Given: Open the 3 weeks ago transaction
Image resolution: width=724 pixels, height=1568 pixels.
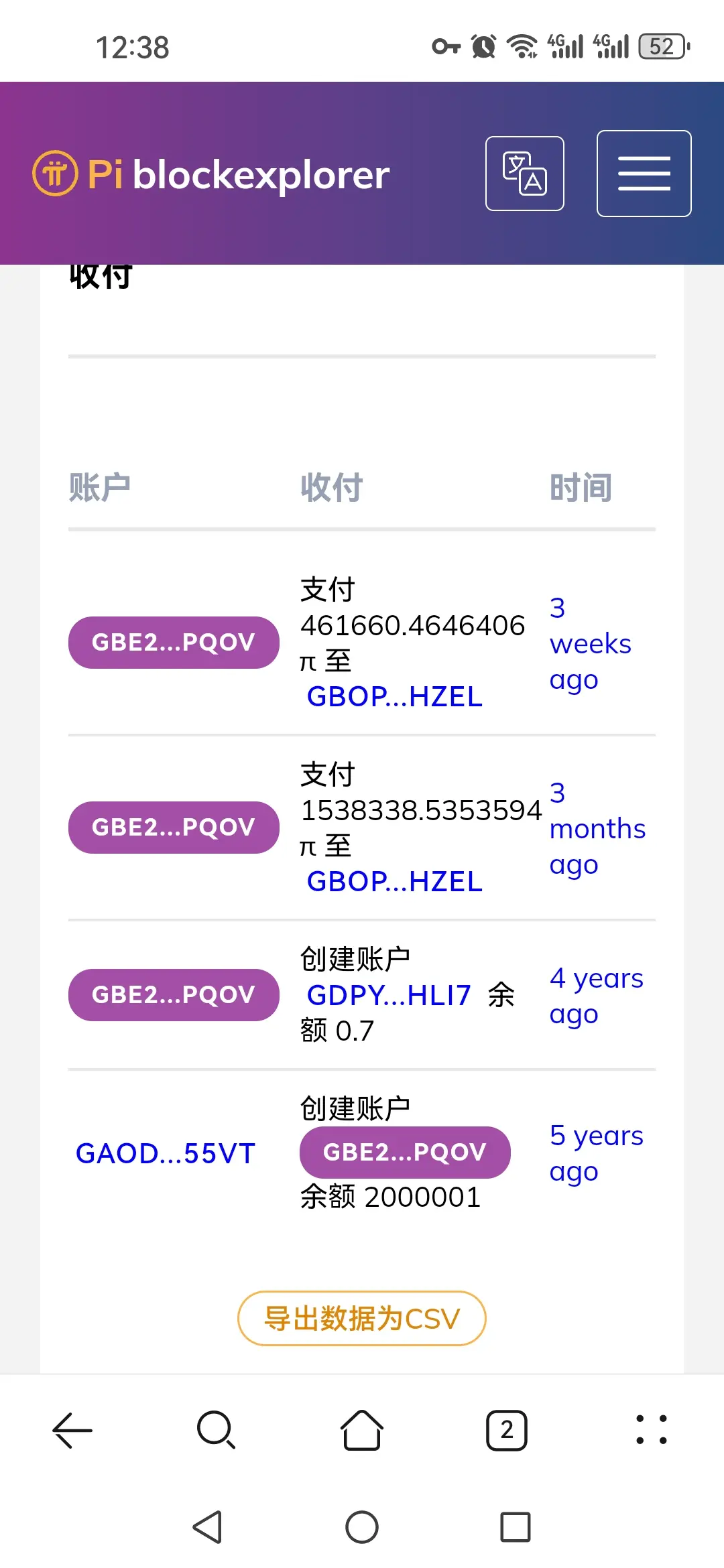Looking at the screenshot, I should (590, 644).
